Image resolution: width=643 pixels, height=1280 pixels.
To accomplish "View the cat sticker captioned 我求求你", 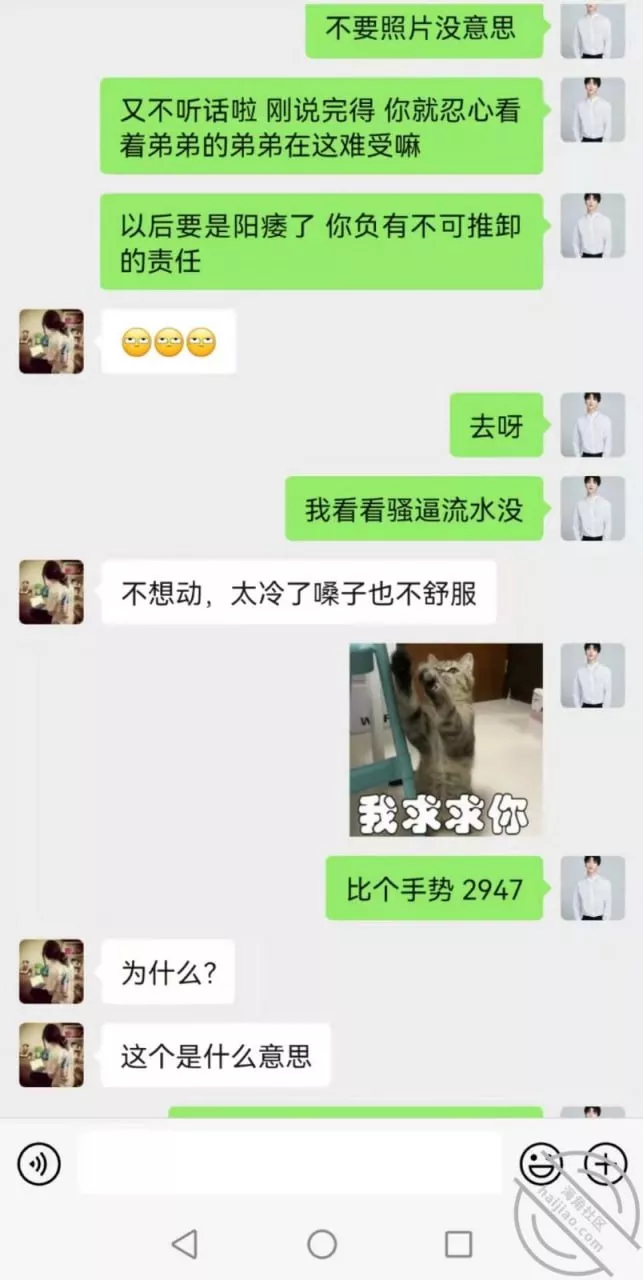I will click(446, 740).
